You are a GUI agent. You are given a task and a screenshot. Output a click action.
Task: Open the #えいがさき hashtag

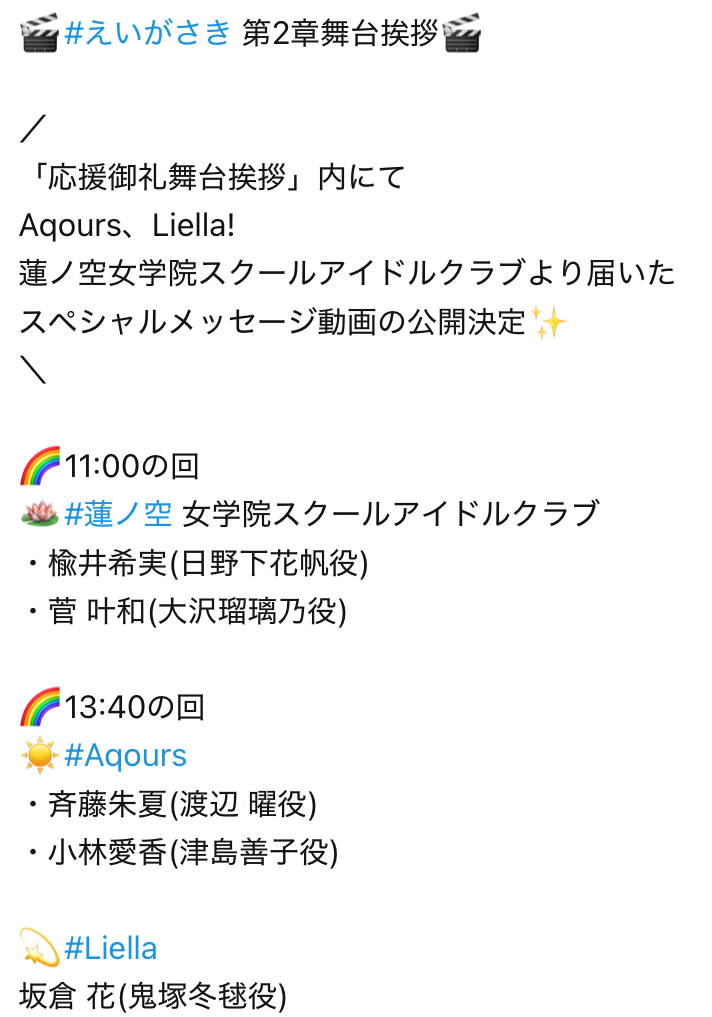tap(148, 35)
